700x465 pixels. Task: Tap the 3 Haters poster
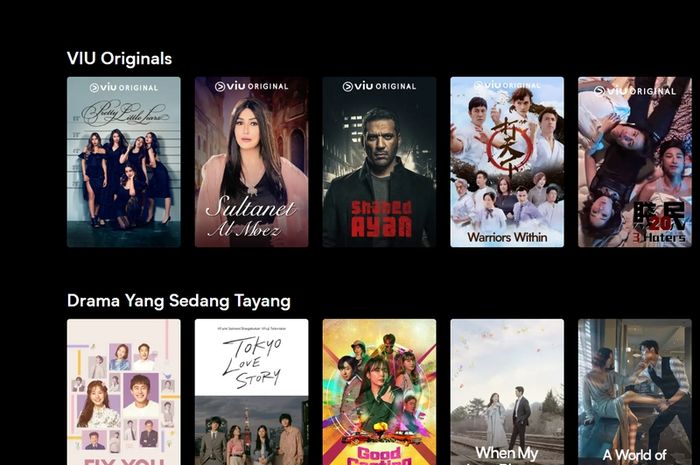[x=634, y=162]
